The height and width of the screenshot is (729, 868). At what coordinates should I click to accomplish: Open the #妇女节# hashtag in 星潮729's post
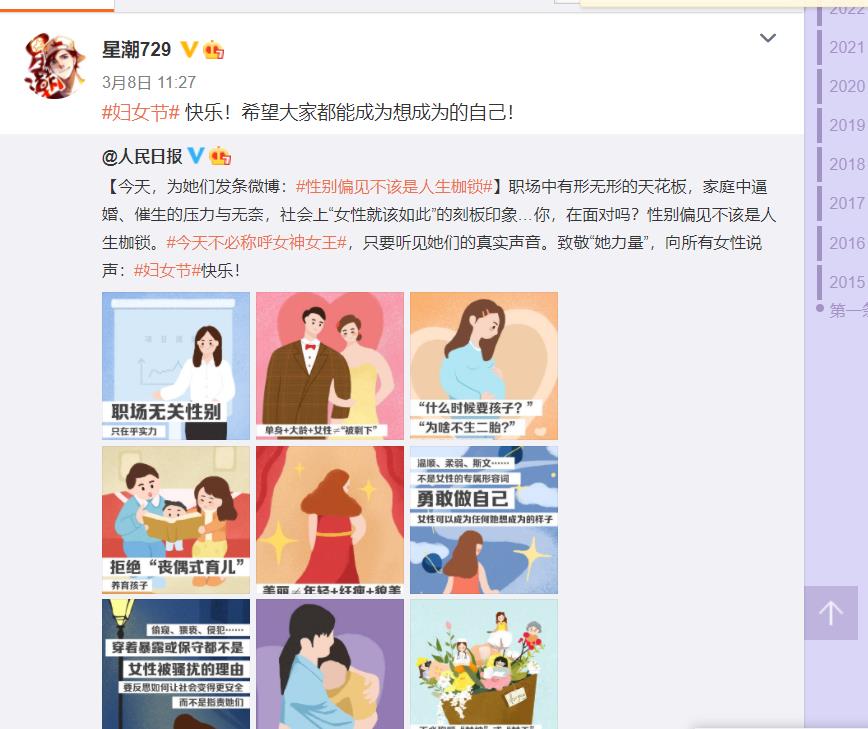141,112
